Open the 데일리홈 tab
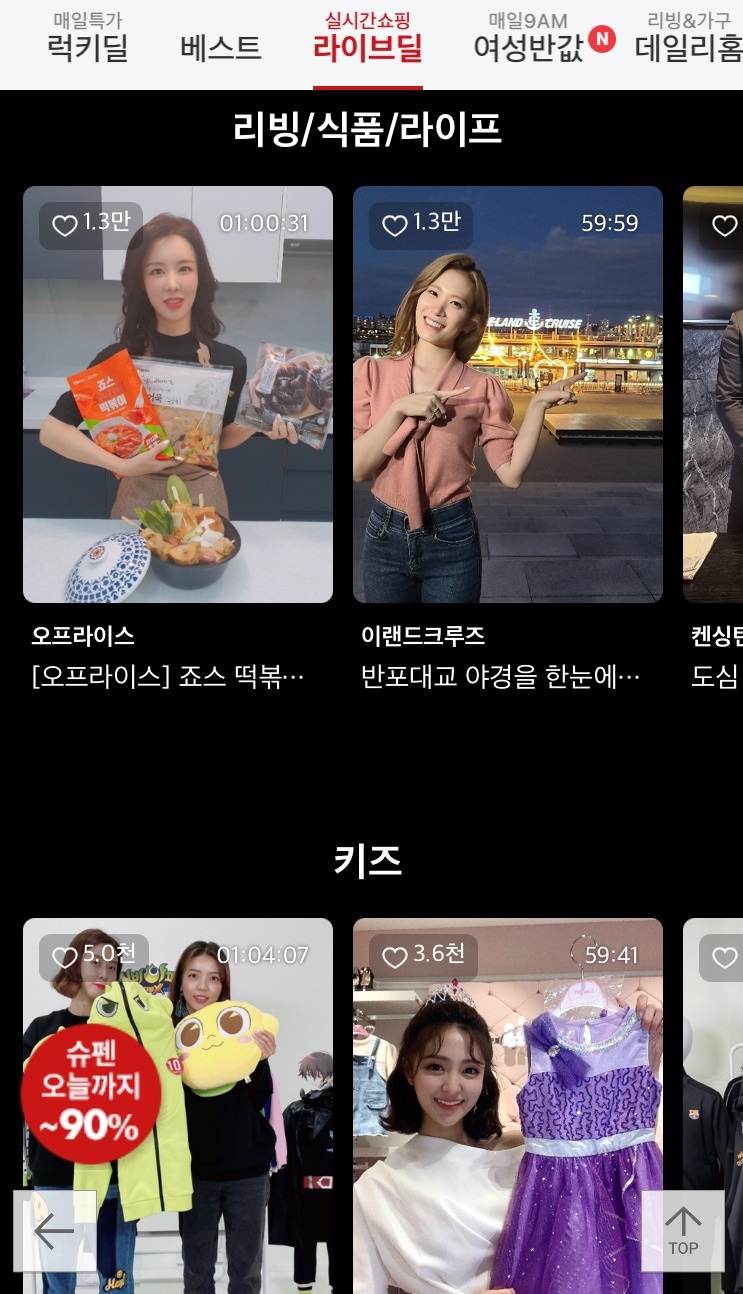Screen dimensions: 743x1294 (689, 37)
